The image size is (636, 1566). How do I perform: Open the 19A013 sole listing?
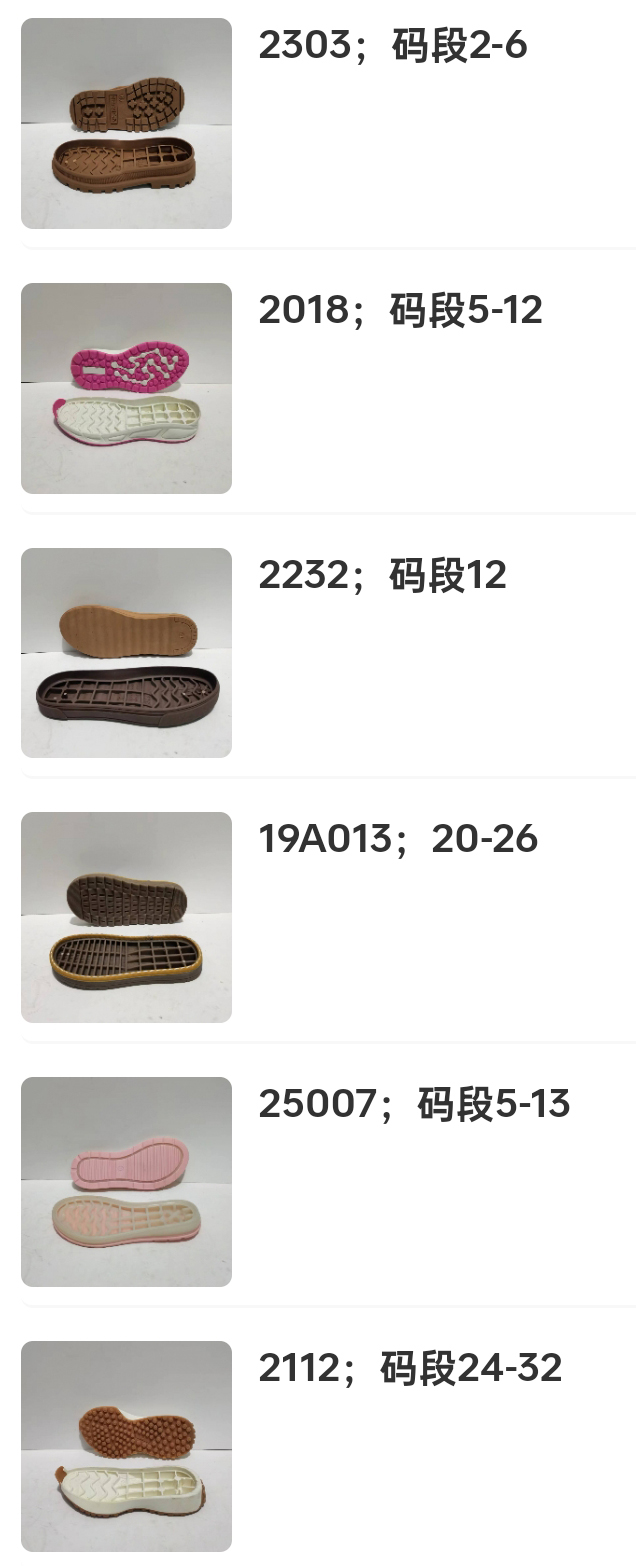click(398, 840)
